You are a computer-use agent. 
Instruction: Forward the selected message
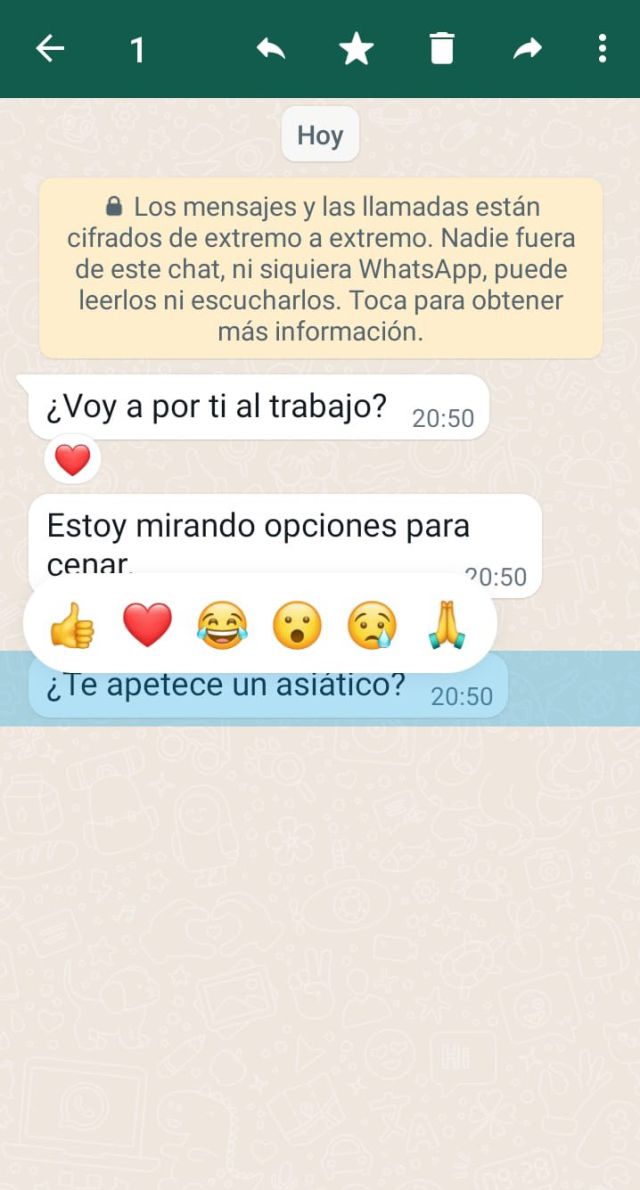[527, 49]
